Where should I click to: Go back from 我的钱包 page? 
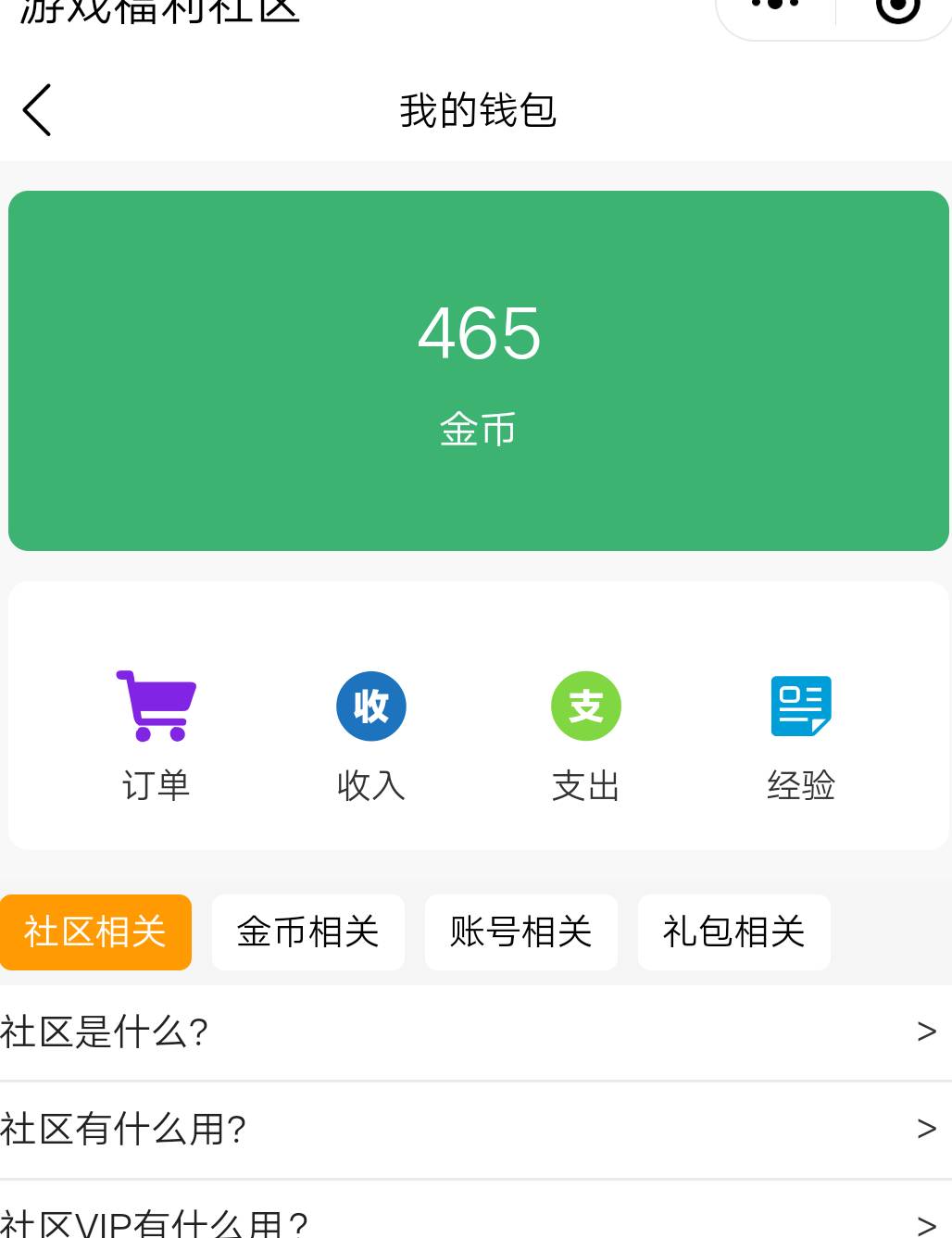pos(37,110)
